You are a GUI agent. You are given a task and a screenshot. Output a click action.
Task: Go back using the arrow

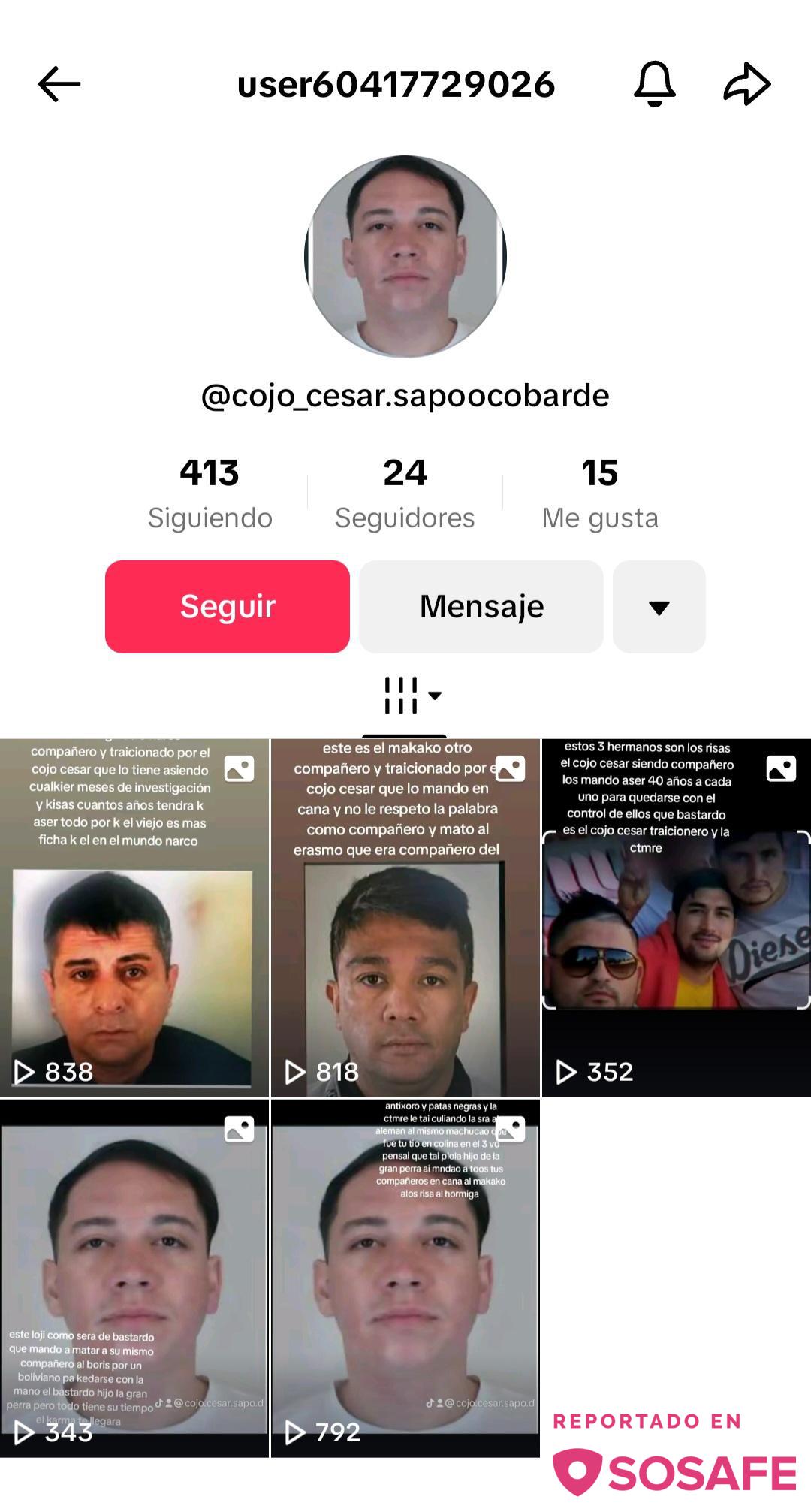coord(59,84)
